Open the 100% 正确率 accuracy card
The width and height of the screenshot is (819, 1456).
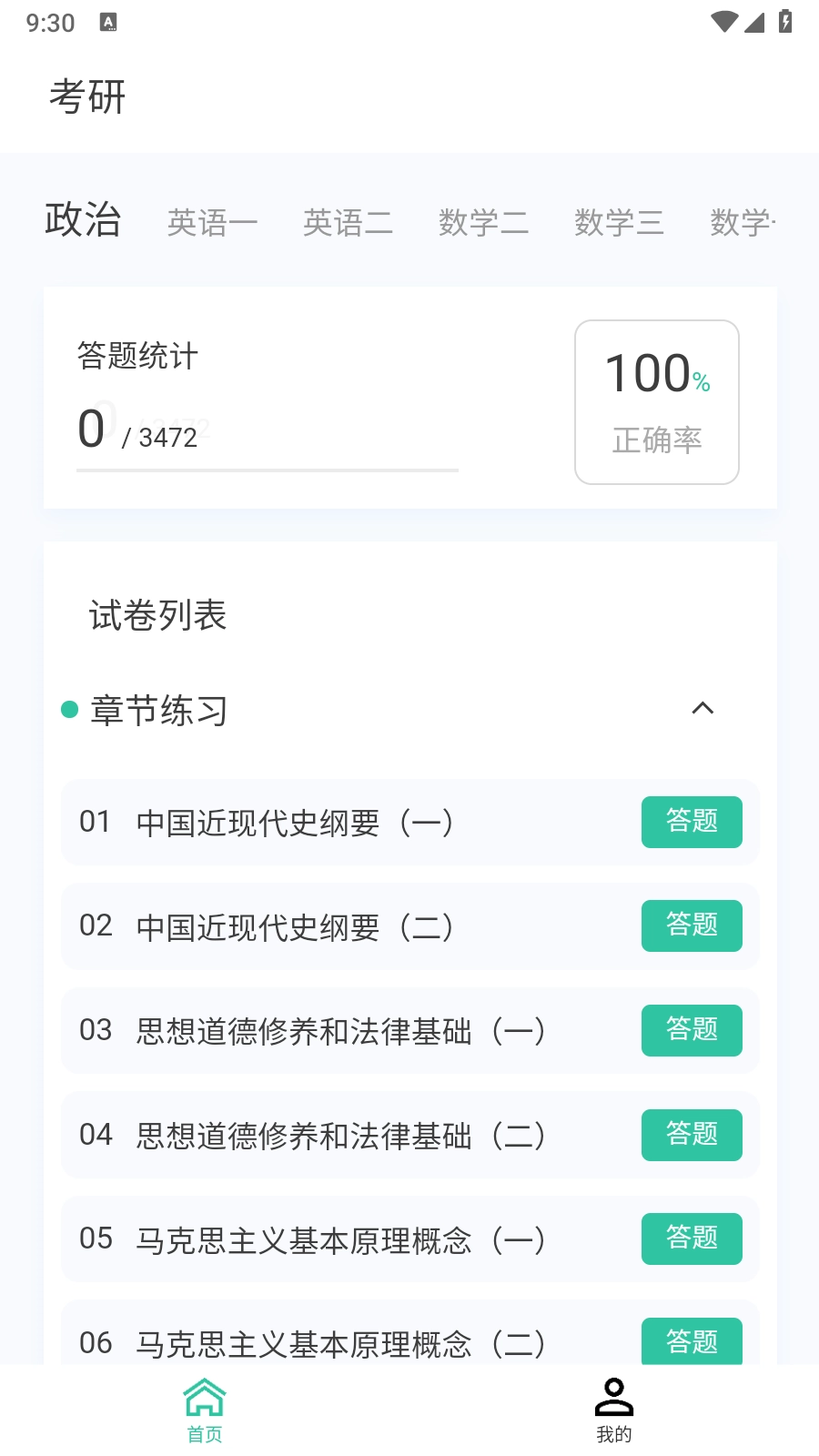click(656, 401)
